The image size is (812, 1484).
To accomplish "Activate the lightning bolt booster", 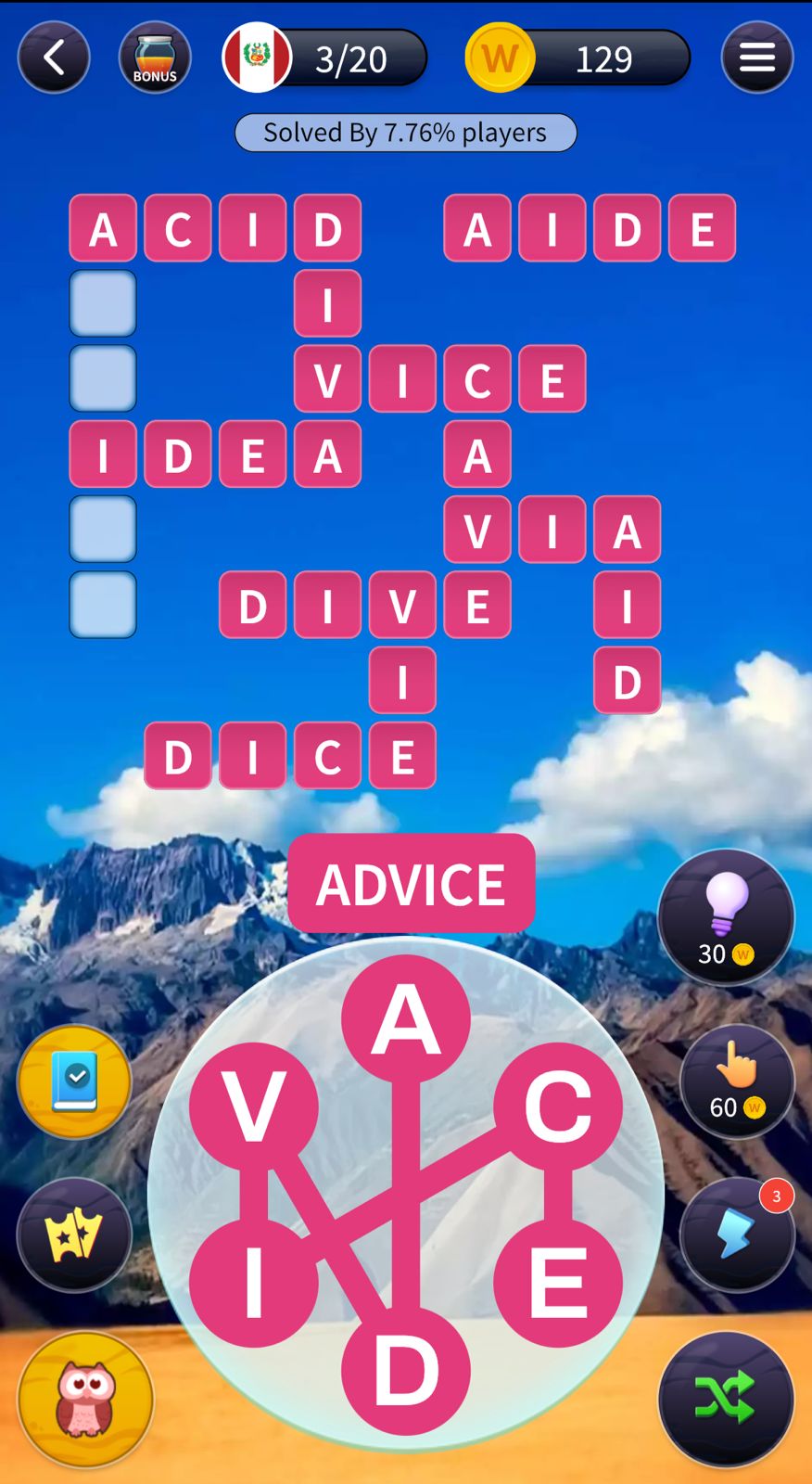I will coord(737,1235).
